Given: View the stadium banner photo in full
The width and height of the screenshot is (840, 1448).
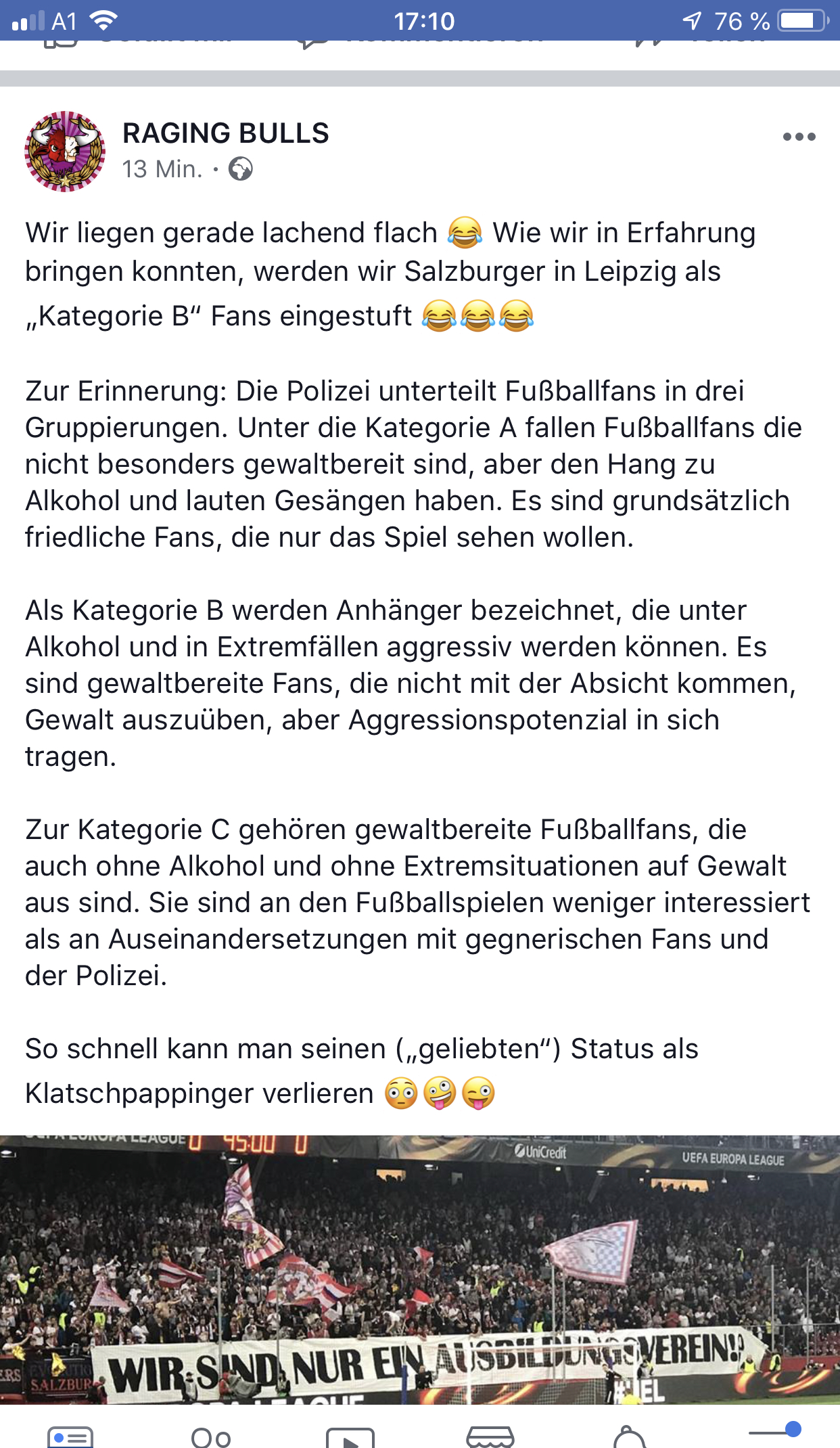Looking at the screenshot, I should pos(420,1270).
